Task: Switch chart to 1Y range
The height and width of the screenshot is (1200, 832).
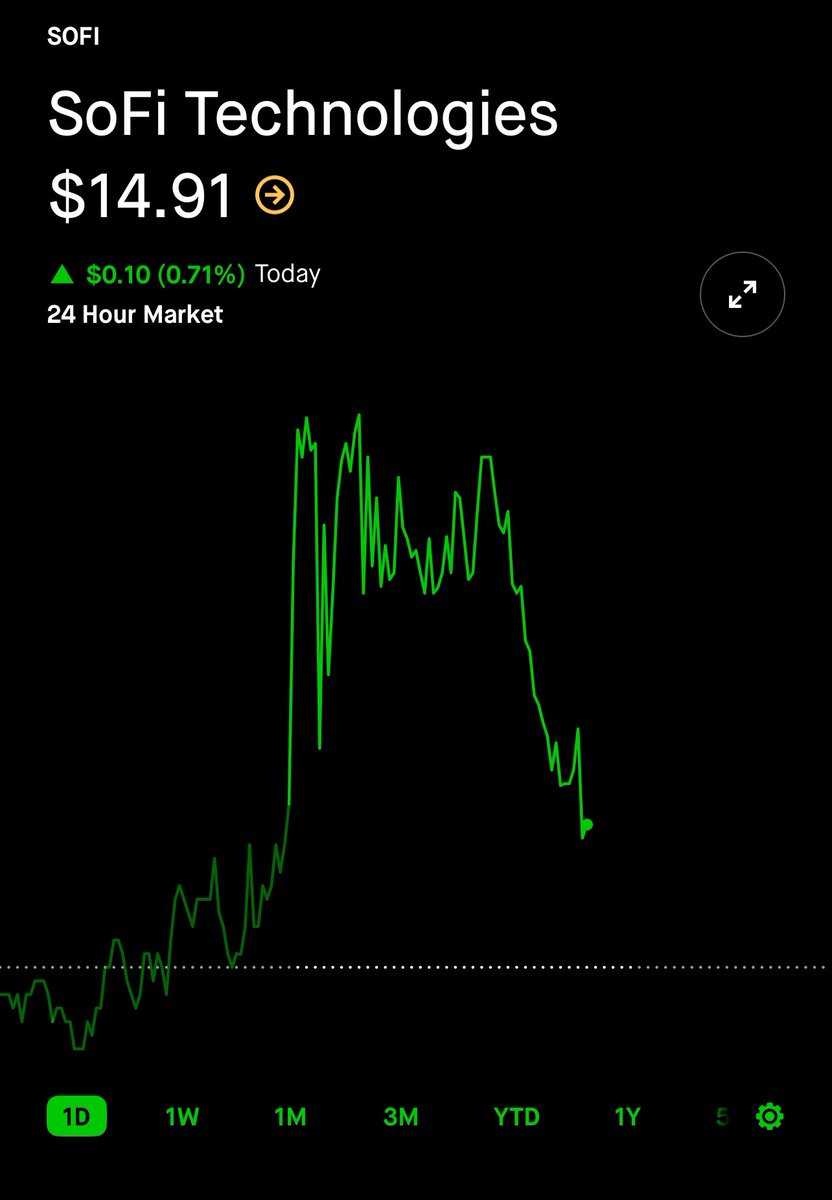Action: 627,1116
